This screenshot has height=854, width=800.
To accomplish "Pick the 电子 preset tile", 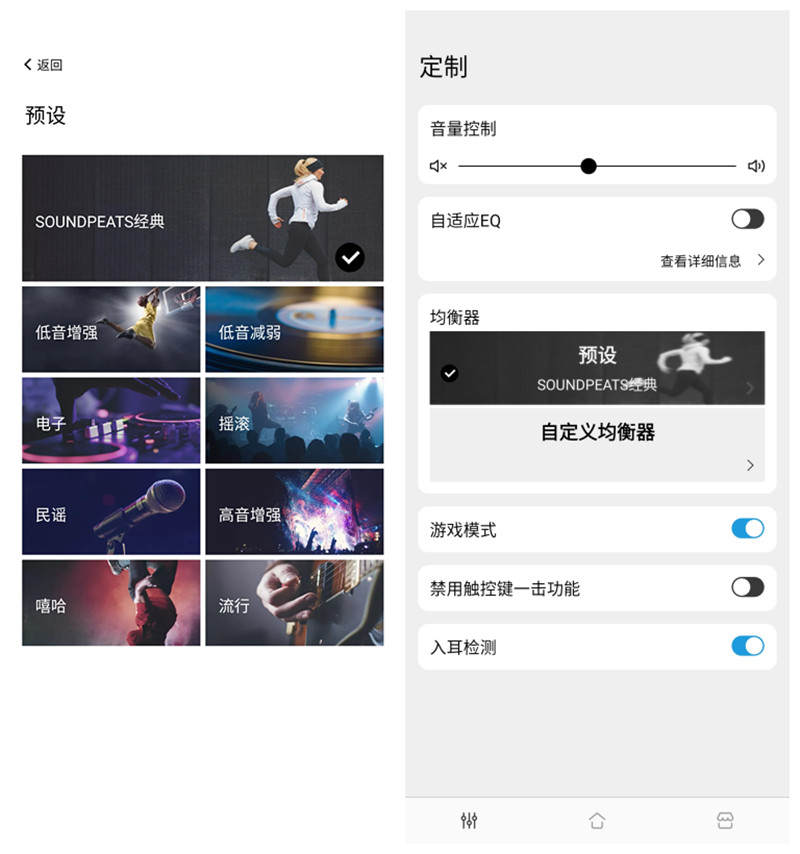I will pos(111,420).
